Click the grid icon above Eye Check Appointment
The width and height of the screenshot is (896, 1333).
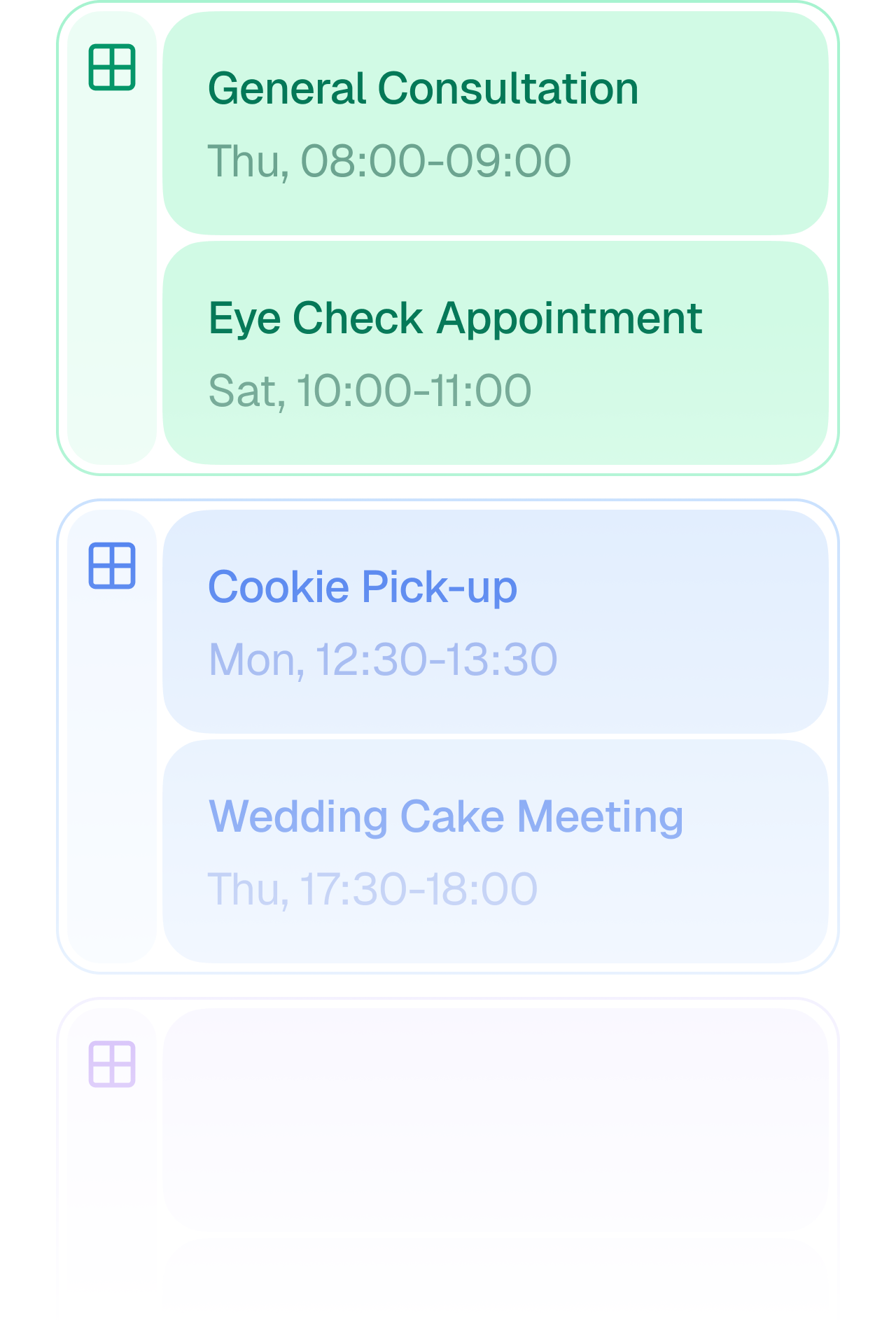coord(112,69)
